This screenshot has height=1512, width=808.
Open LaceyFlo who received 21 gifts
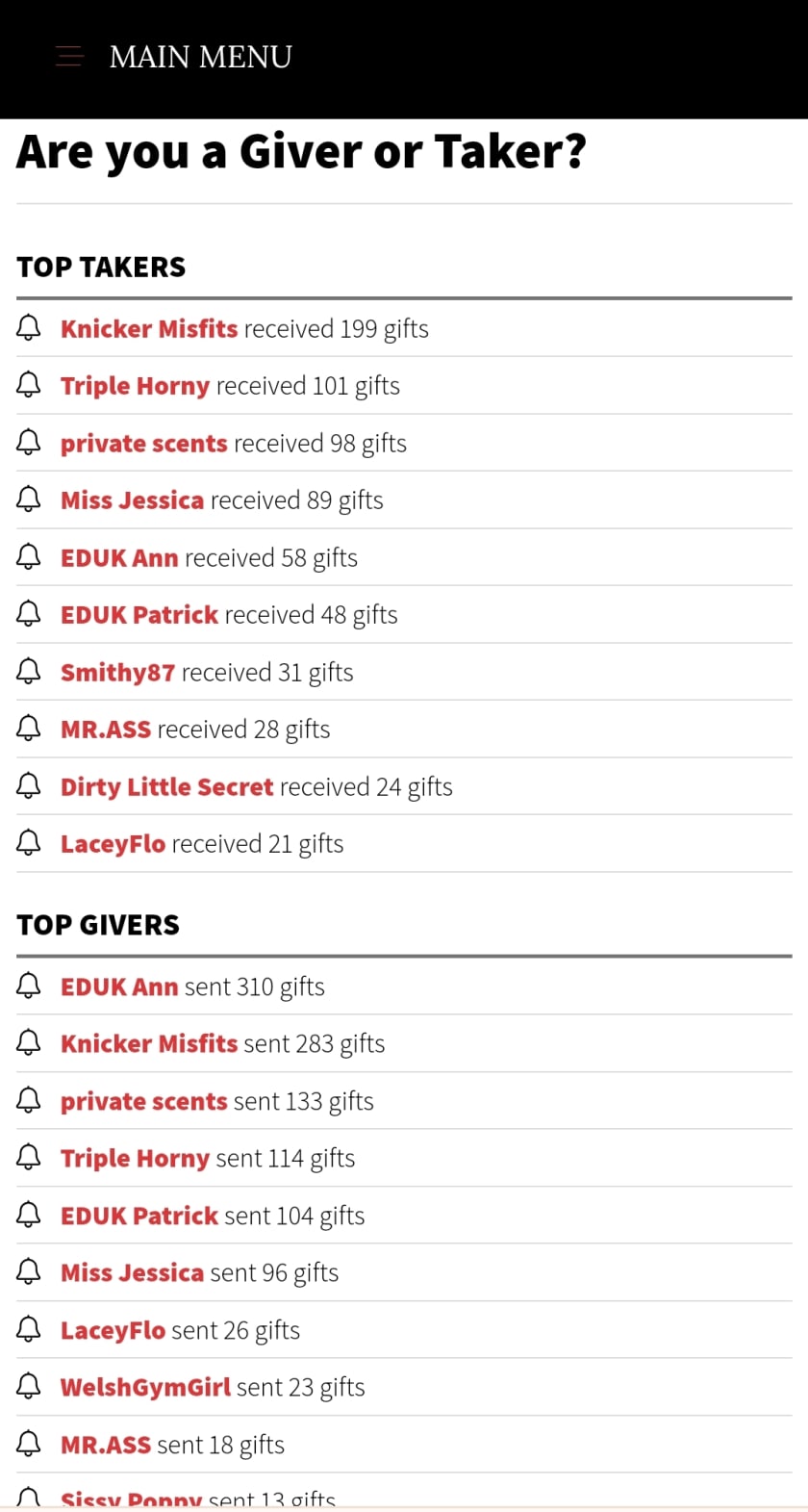[x=113, y=844]
